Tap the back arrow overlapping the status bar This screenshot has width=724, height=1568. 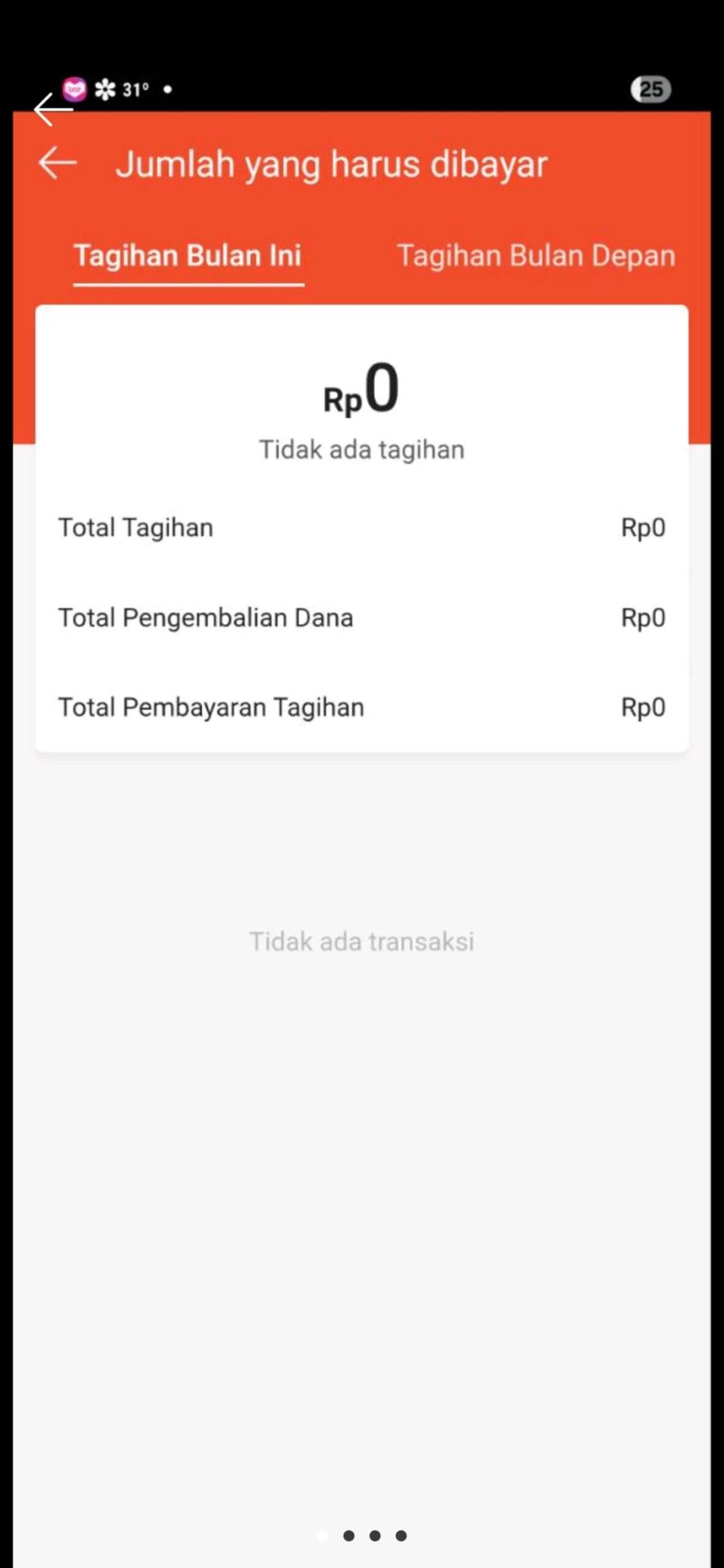53,110
